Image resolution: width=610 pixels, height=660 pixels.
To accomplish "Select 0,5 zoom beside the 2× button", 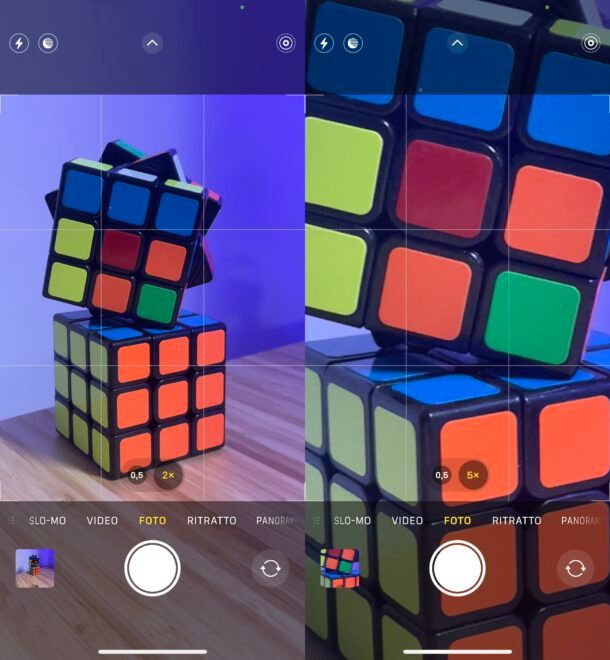I will (137, 475).
